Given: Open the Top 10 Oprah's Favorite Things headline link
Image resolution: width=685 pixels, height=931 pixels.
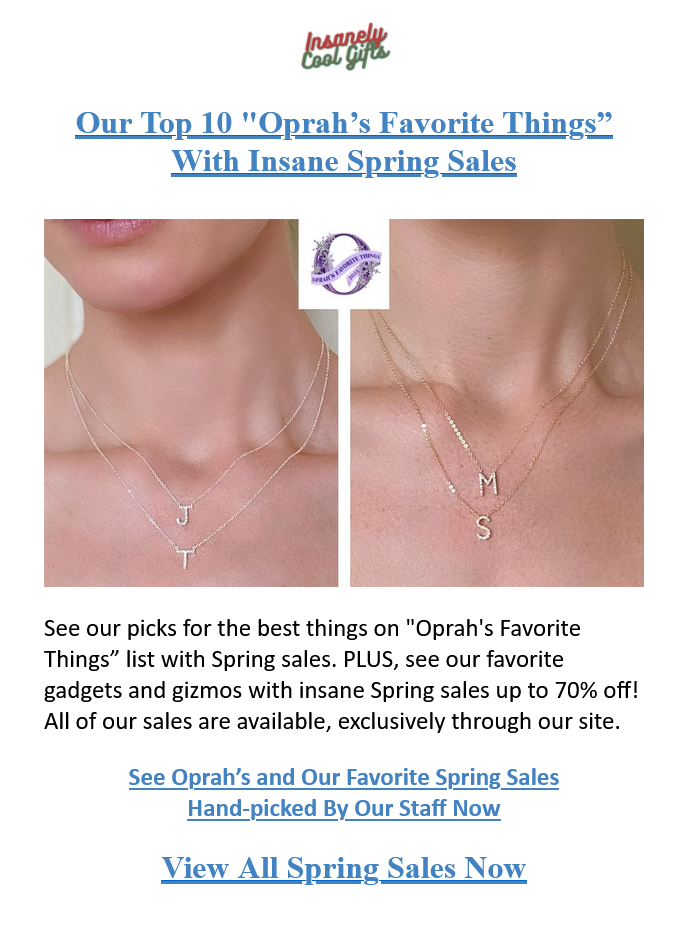Looking at the screenshot, I should coord(343,142).
